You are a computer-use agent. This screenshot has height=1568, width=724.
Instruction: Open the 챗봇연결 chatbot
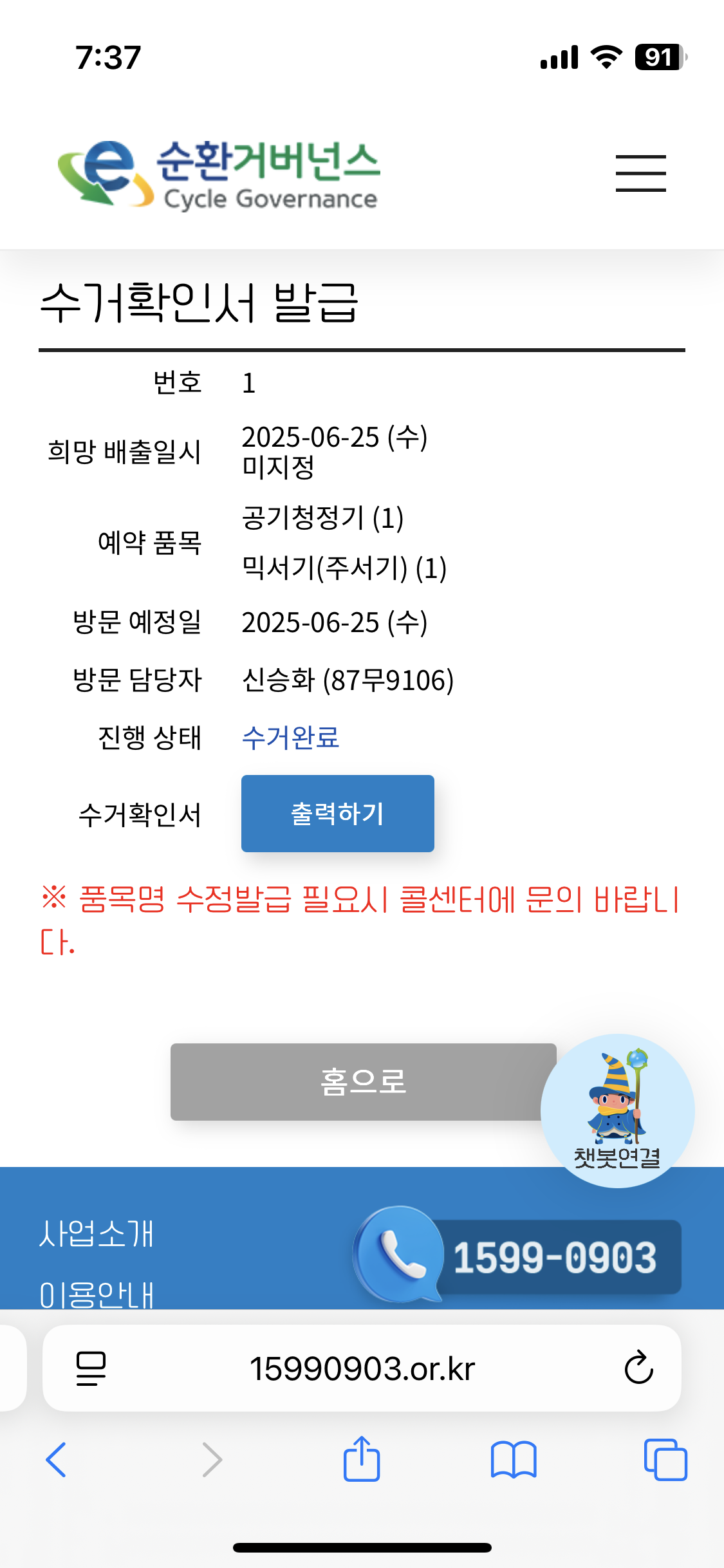(x=617, y=1110)
